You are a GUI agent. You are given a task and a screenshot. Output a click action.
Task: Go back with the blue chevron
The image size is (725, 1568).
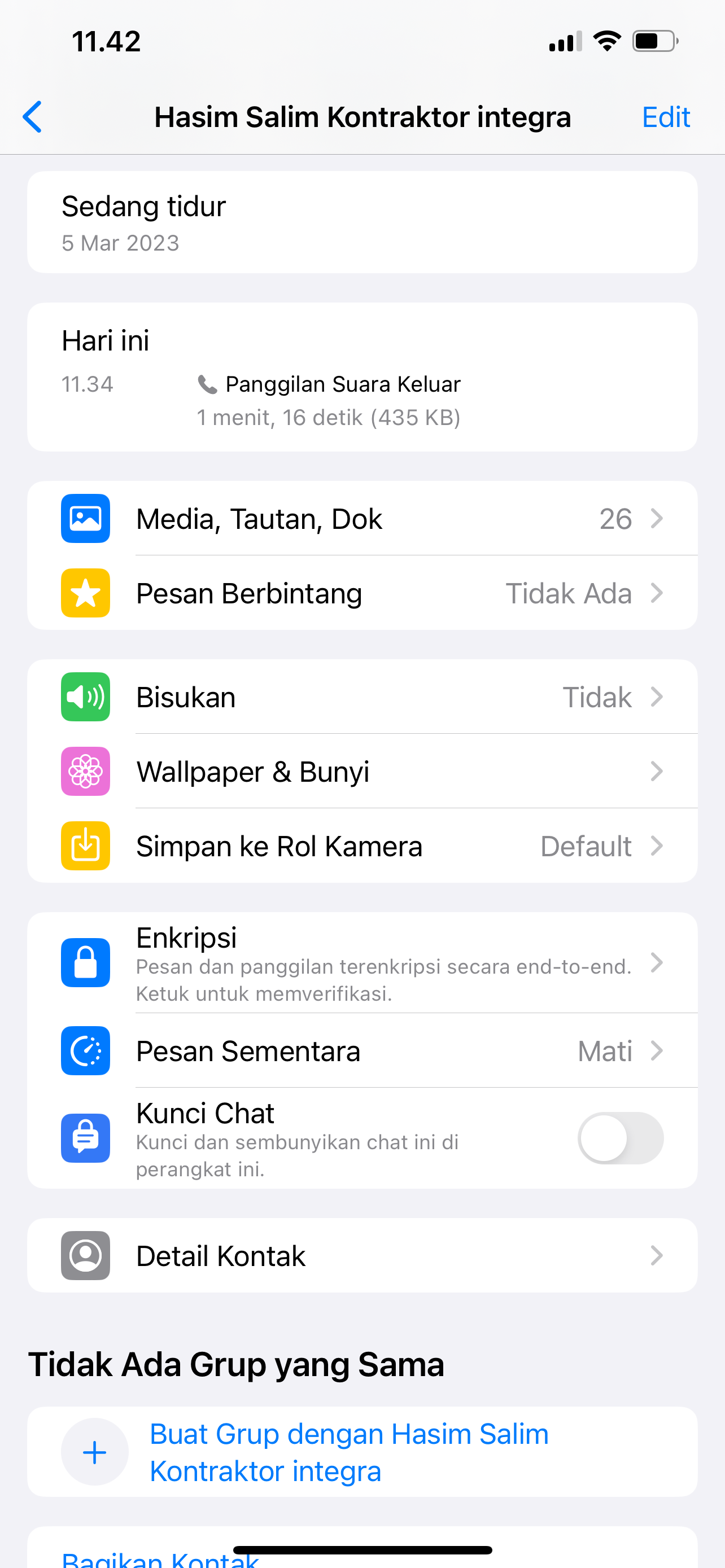(32, 117)
